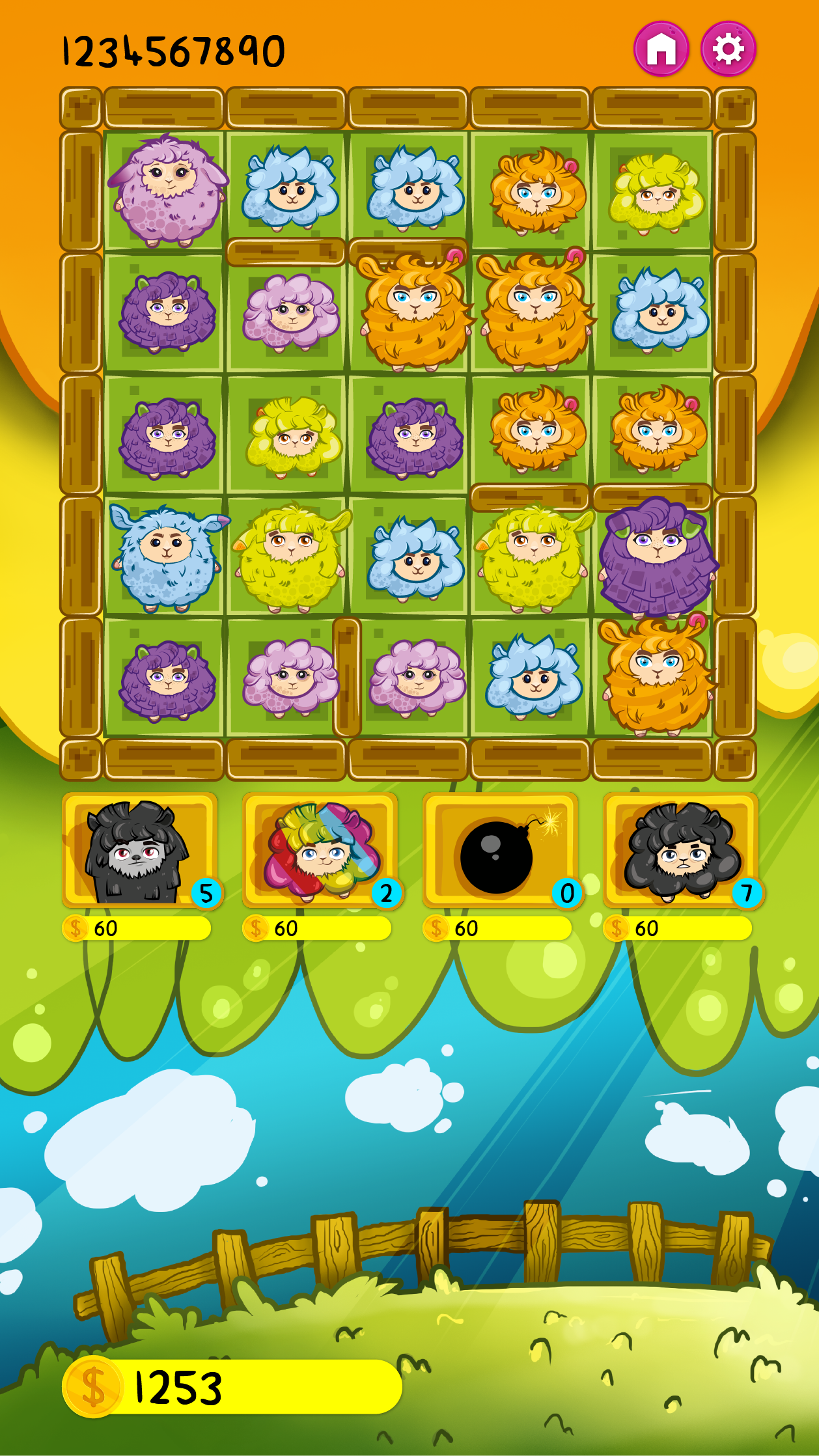This screenshot has width=819, height=1456.
Task: Select the gray wolf power-up
Action: coord(140,850)
